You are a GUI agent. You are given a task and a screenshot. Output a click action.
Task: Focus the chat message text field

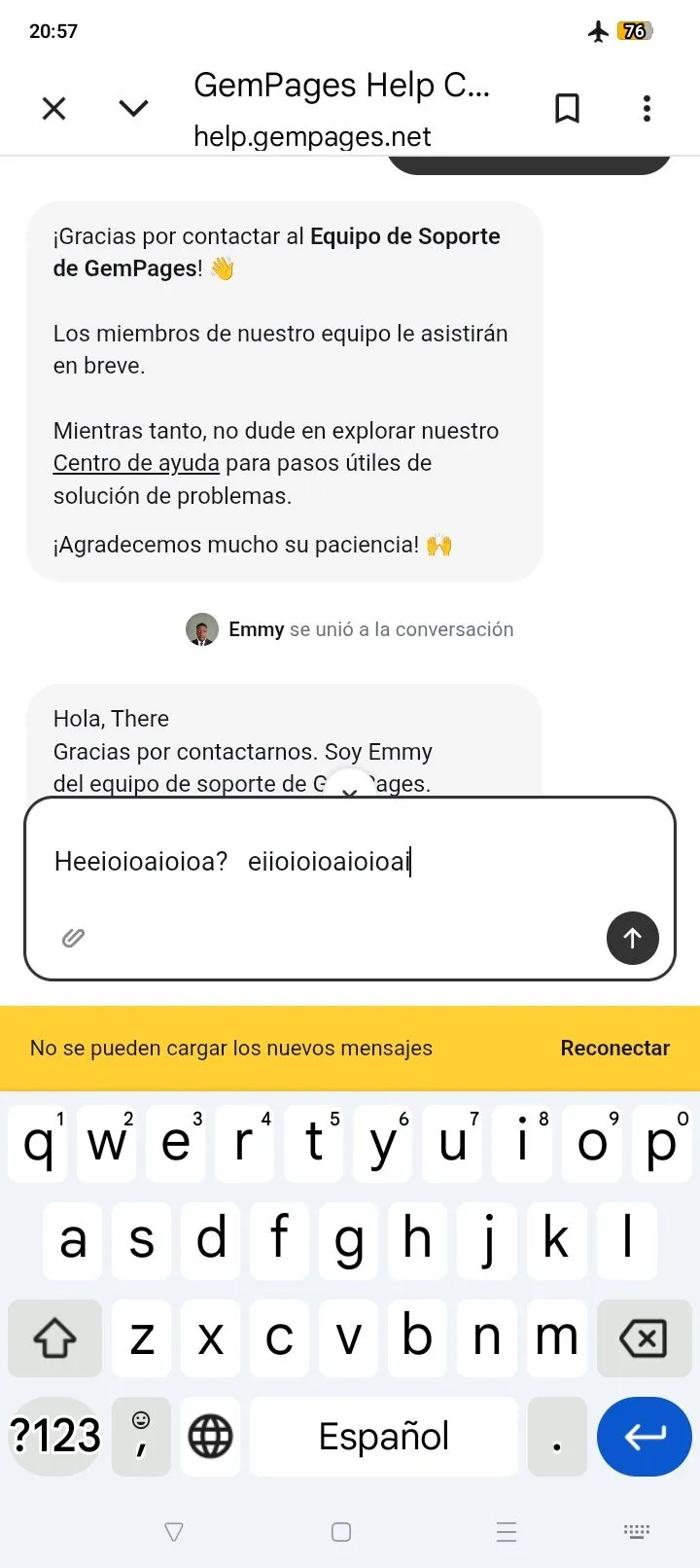[x=350, y=861]
